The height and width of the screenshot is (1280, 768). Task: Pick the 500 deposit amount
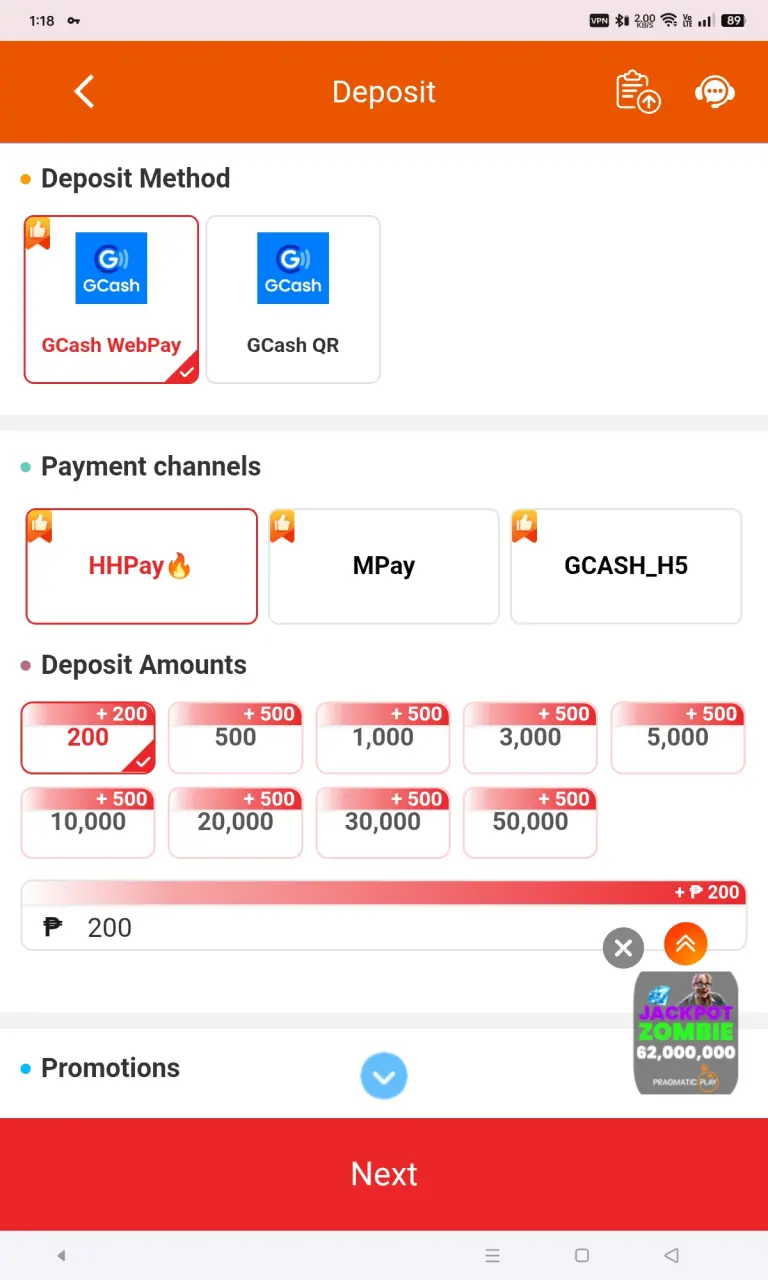pyautogui.click(x=235, y=737)
